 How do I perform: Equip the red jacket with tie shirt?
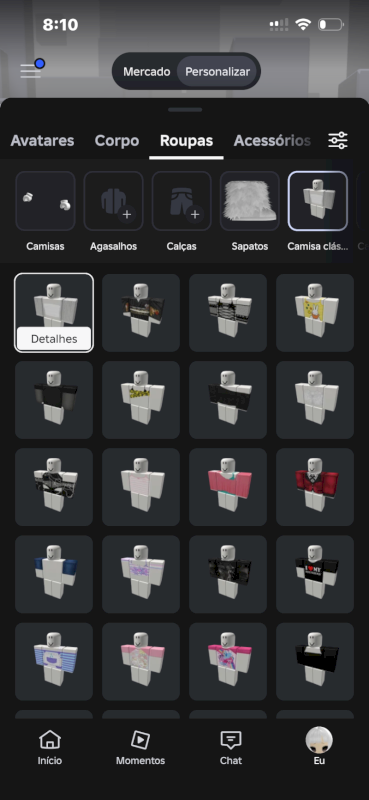click(315, 487)
